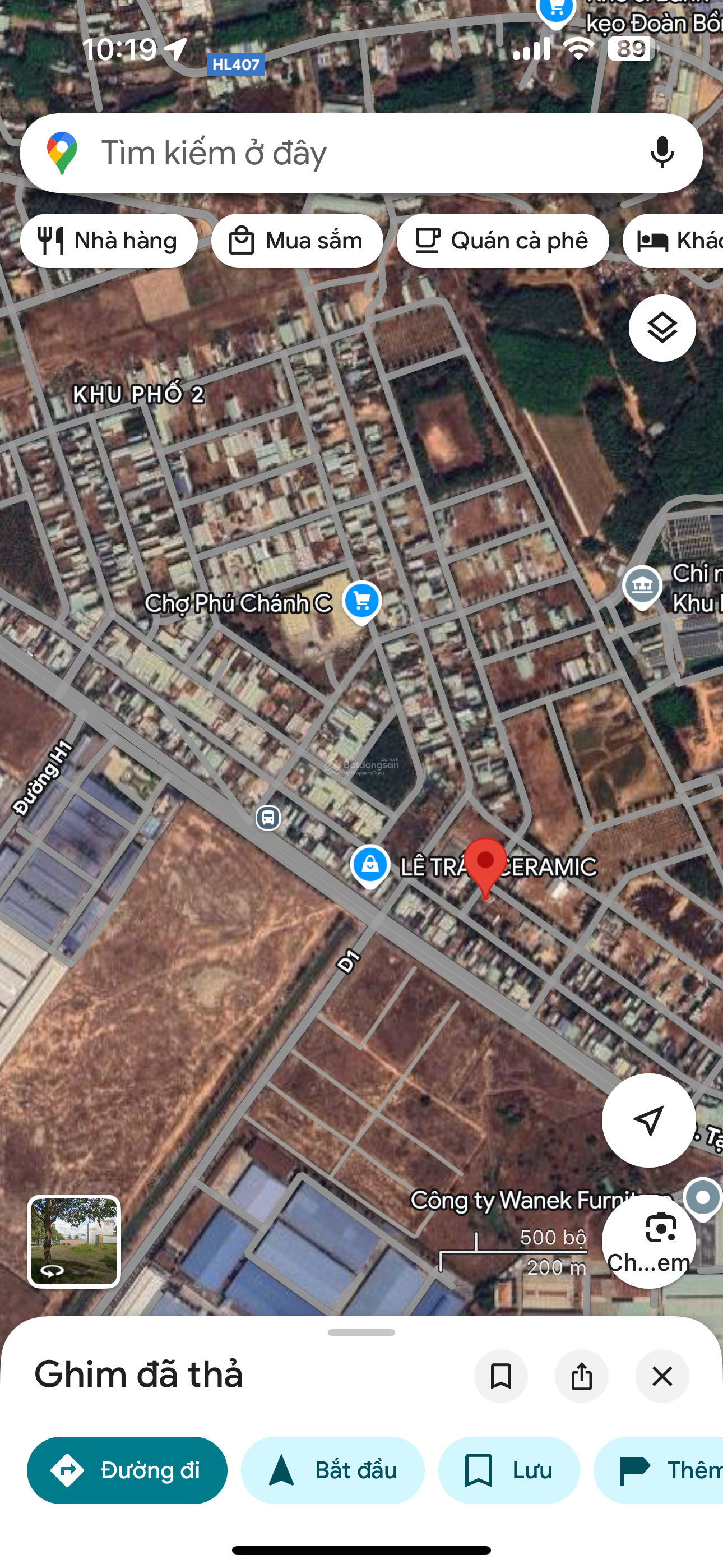Tap the Chợ Phú Chánh C marker
723x1568 pixels.
[x=361, y=601]
